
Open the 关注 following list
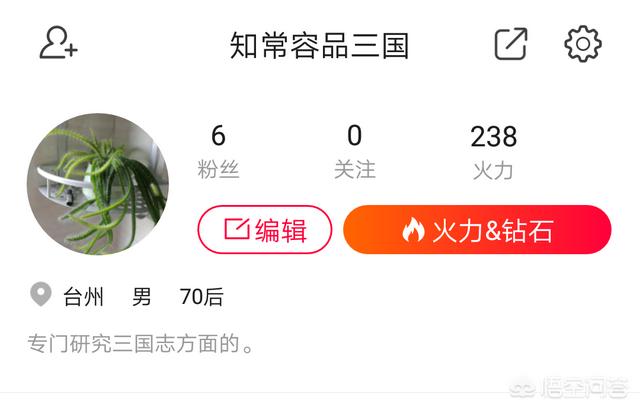(x=354, y=151)
